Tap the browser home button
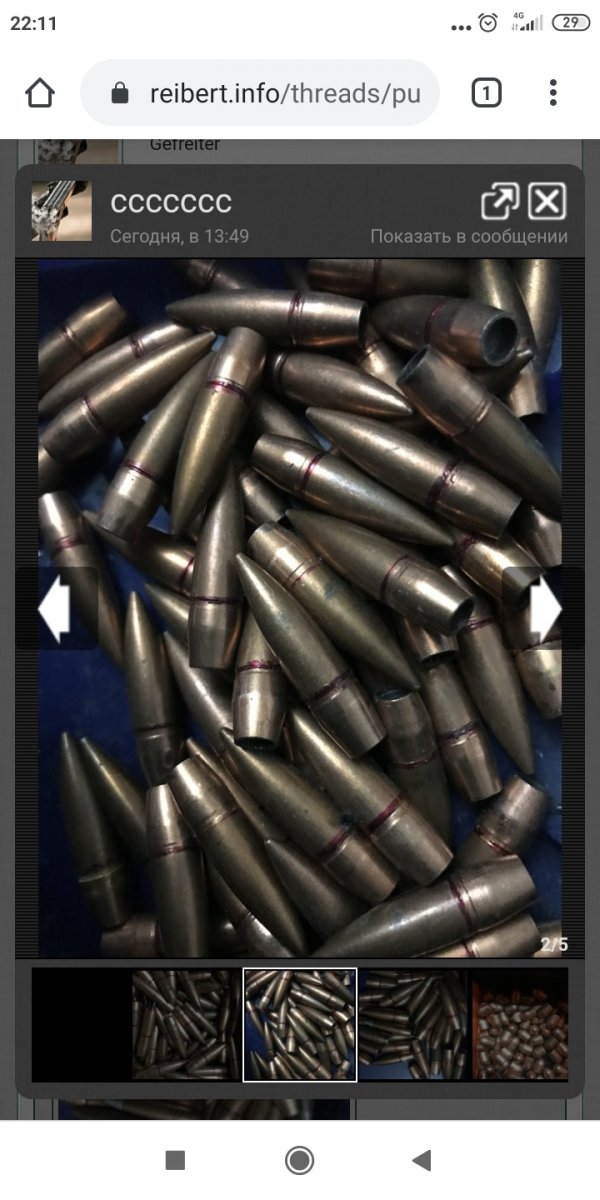The height and width of the screenshot is (1200, 600). tap(40, 93)
